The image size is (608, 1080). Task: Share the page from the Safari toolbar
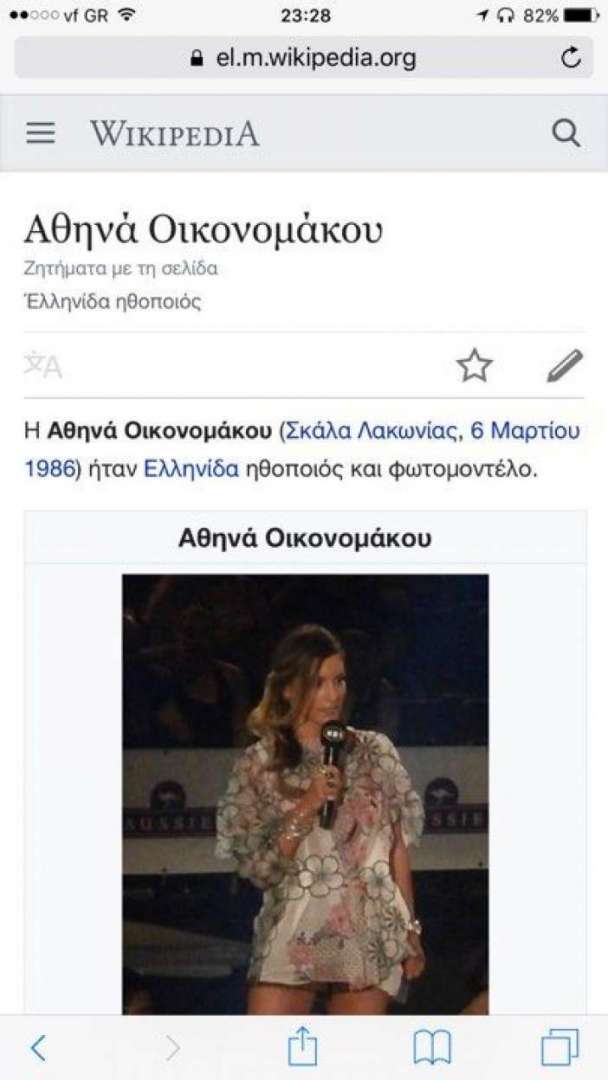point(303,1047)
